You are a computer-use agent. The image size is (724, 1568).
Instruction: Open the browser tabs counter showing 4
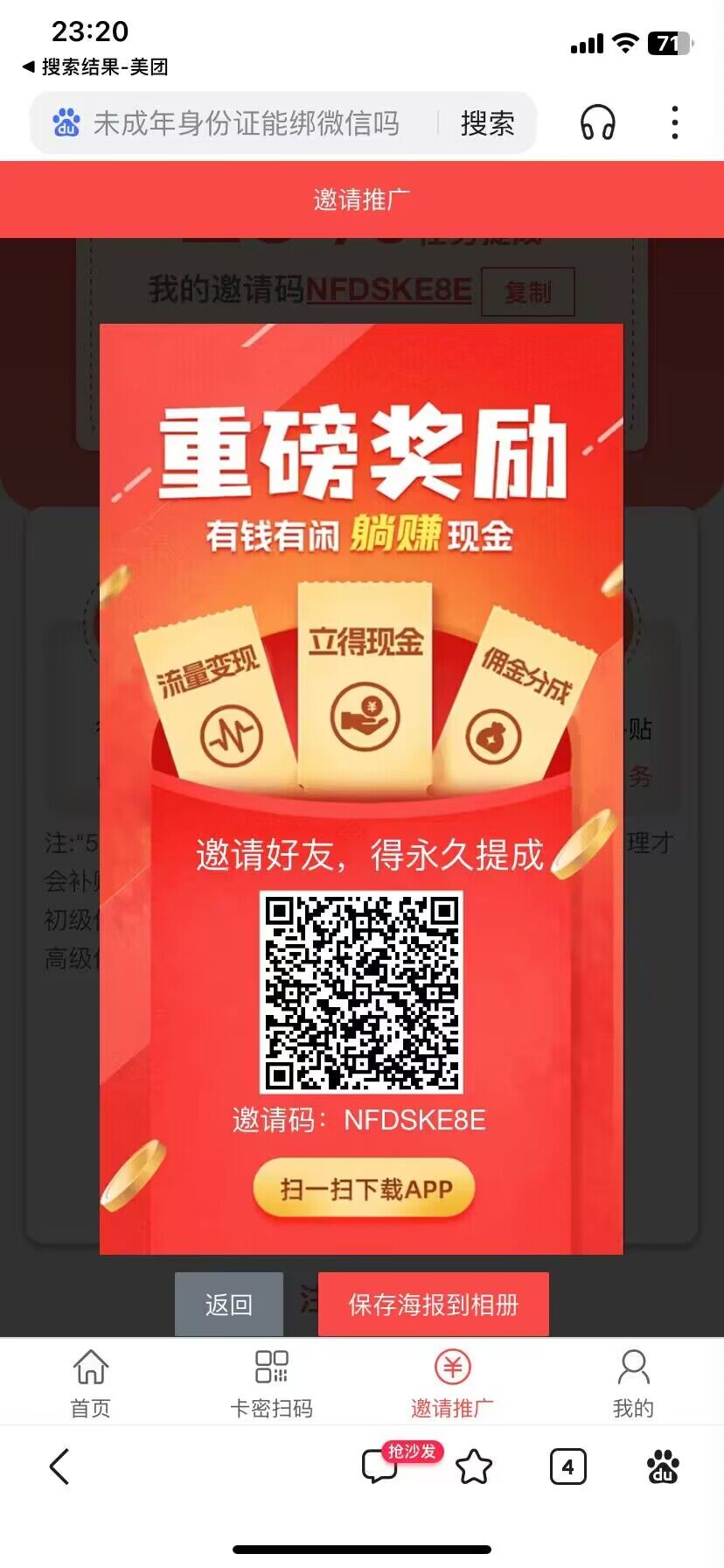click(x=568, y=1466)
